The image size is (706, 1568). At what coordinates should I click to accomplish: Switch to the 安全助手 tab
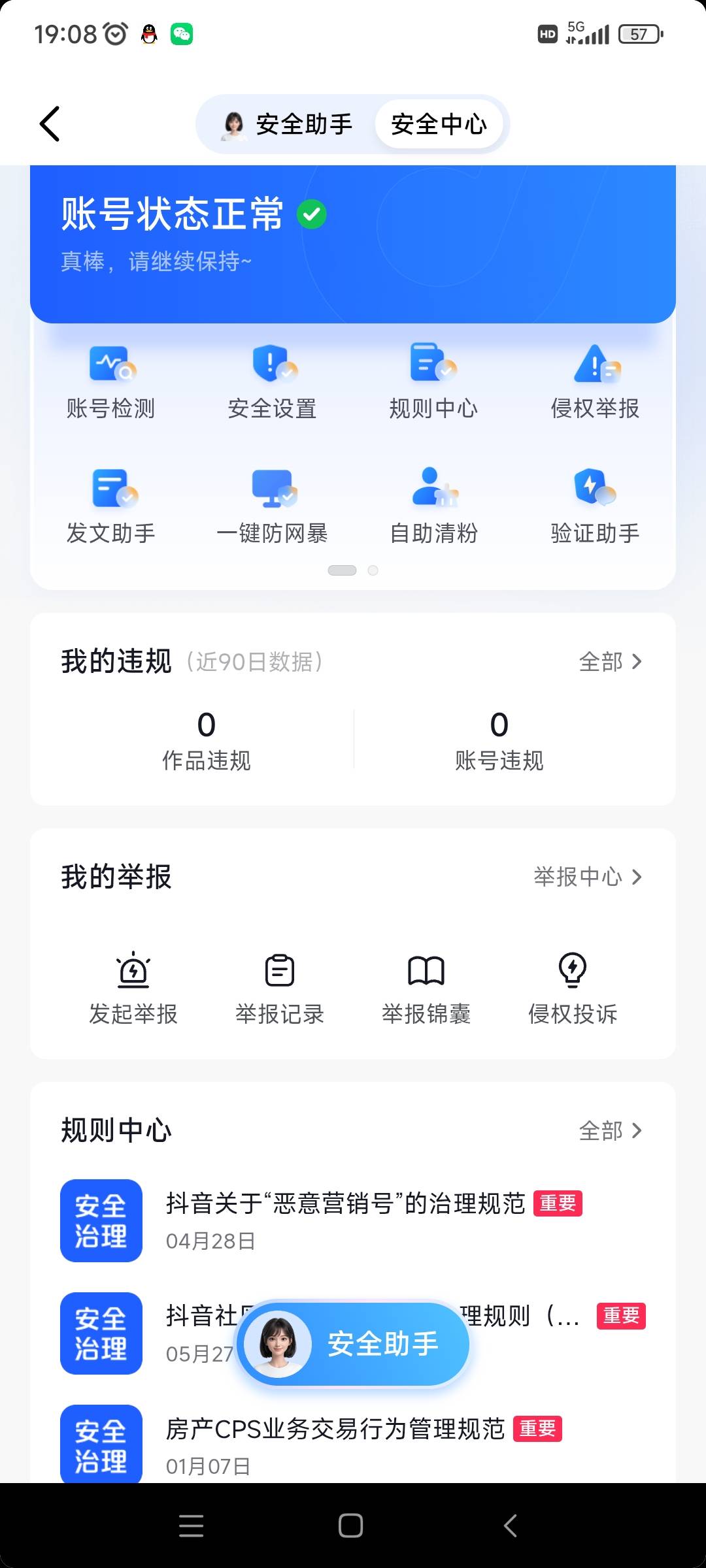(x=288, y=124)
